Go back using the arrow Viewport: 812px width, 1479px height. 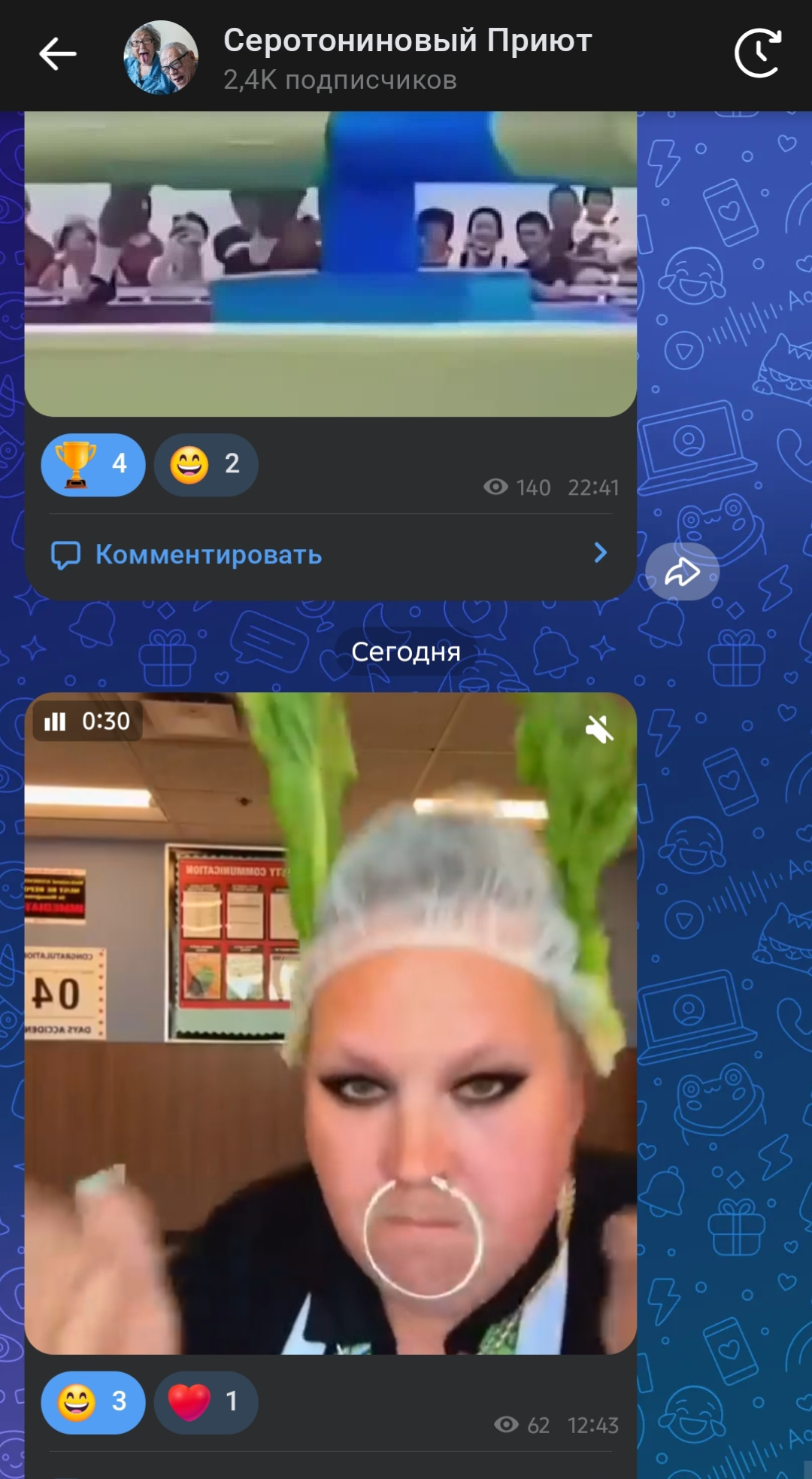click(x=57, y=54)
